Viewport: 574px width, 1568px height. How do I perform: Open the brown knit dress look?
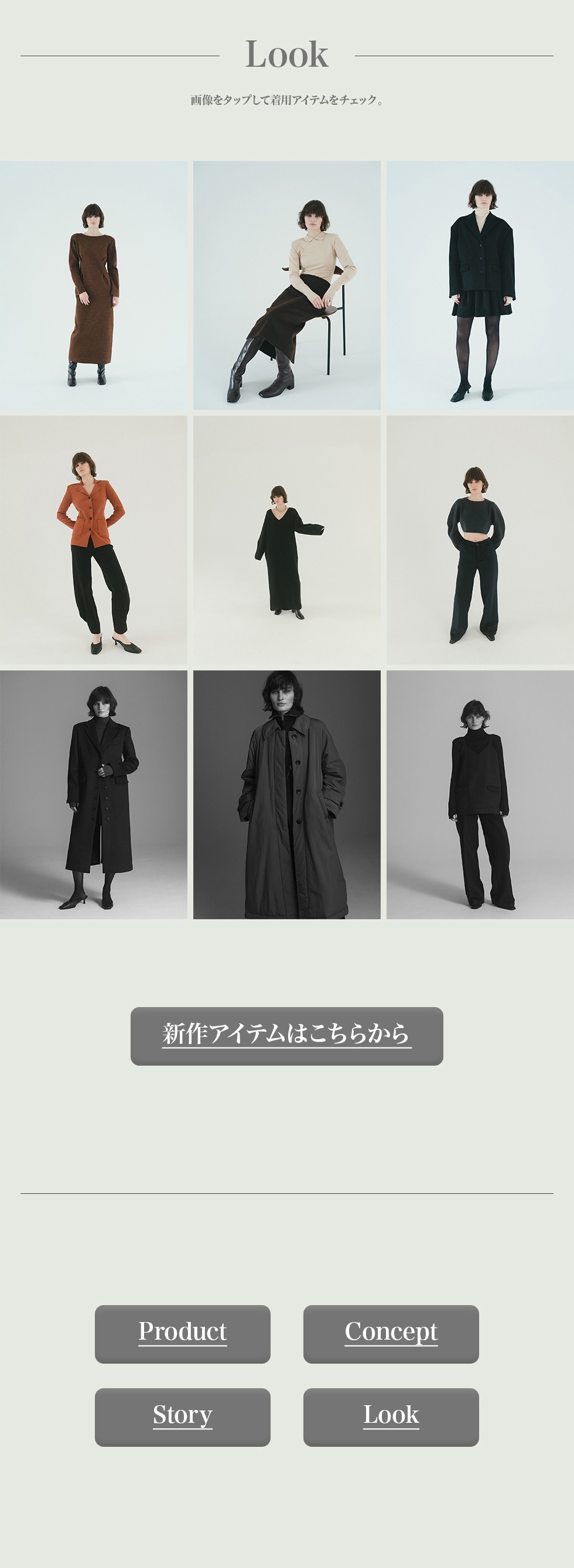(x=93, y=285)
